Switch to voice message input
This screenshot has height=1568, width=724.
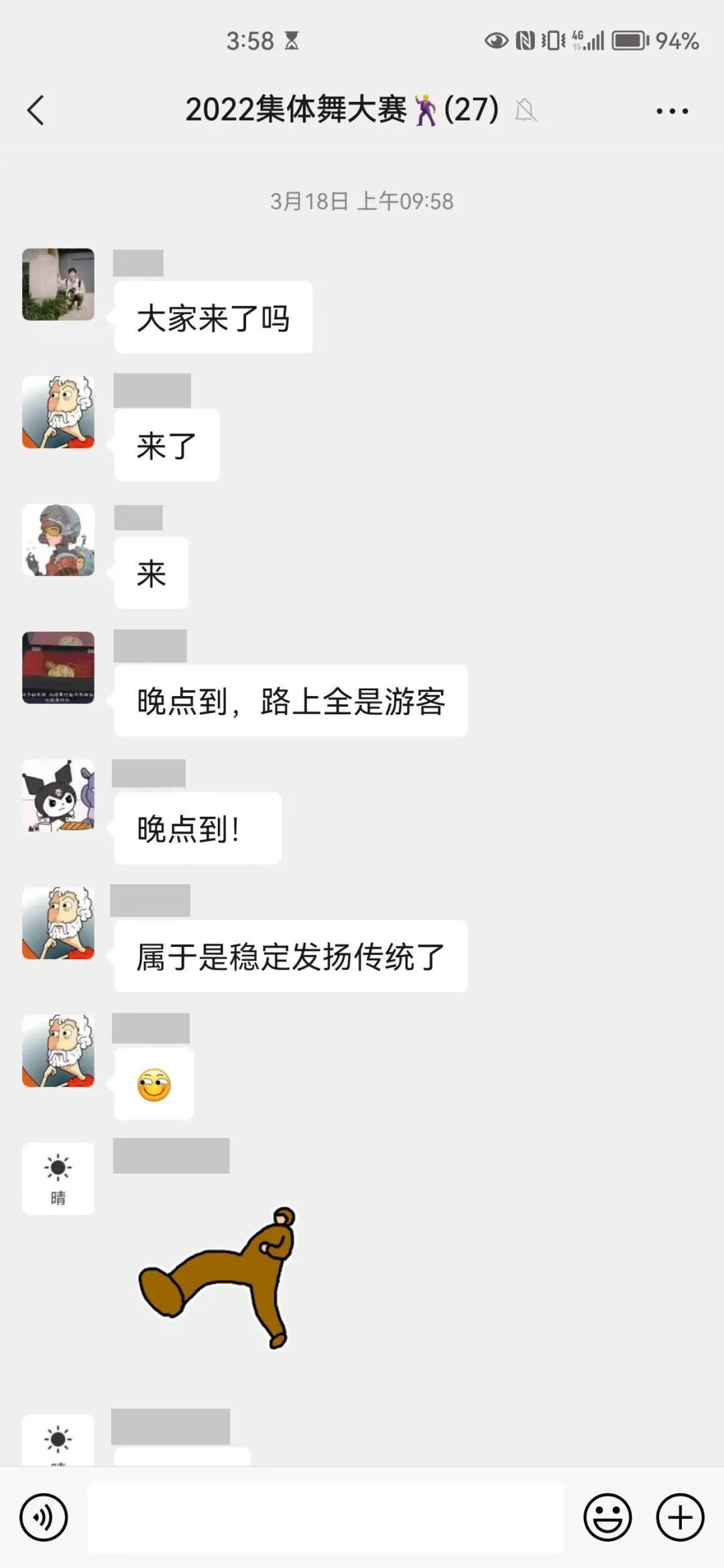point(44,1517)
